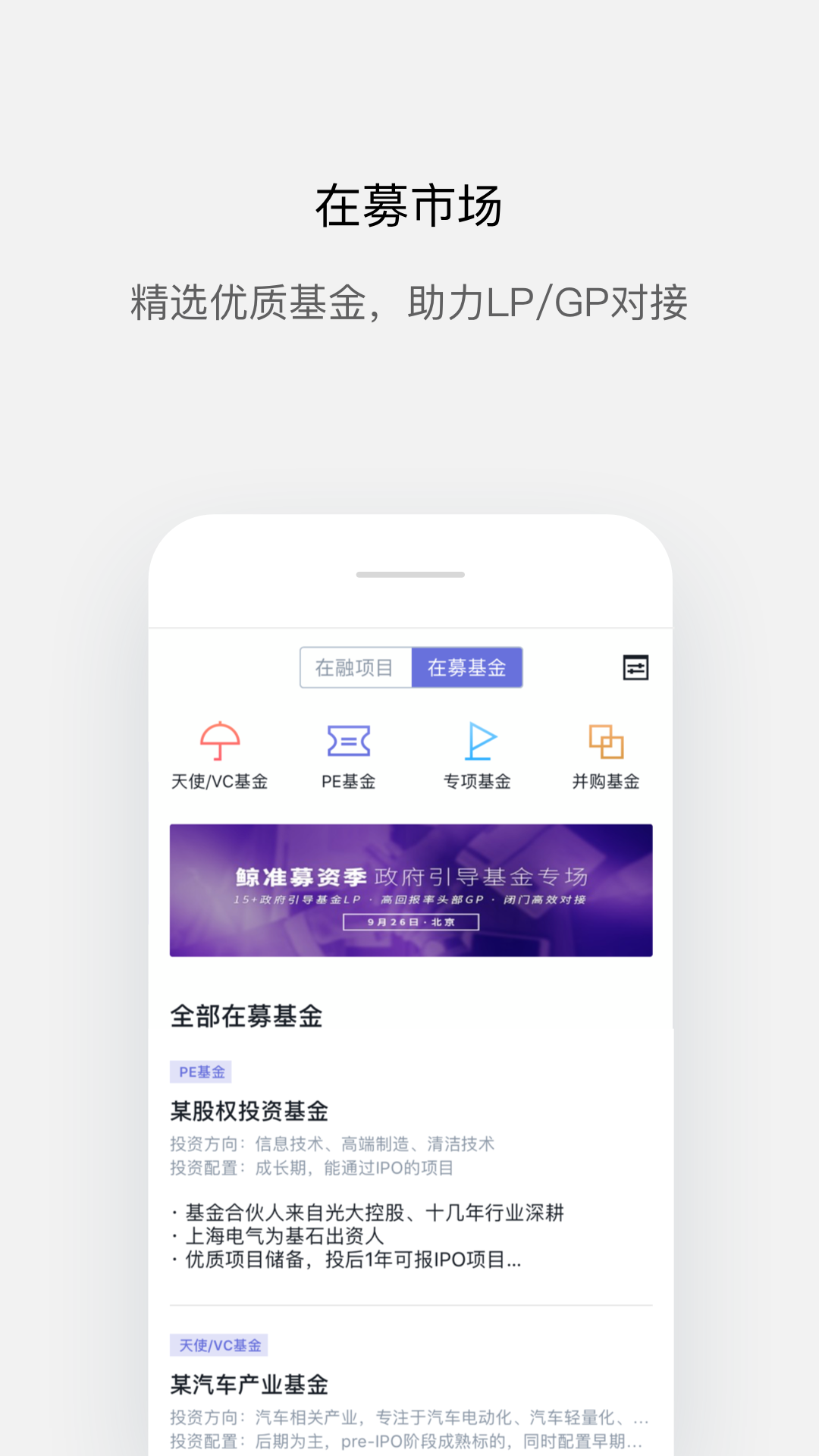Toggle the PE基金 filter tag
This screenshot has width=819, height=1456.
[x=202, y=1072]
